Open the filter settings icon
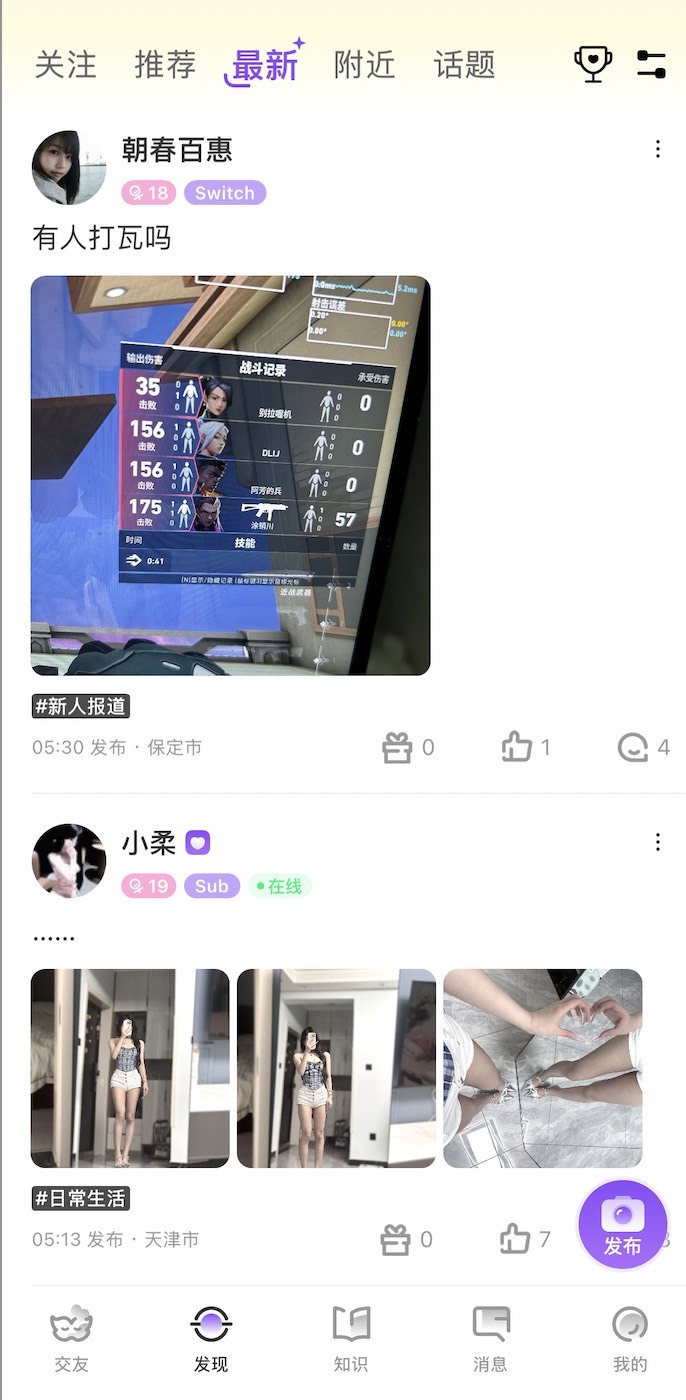This screenshot has height=1400, width=686. (x=651, y=65)
